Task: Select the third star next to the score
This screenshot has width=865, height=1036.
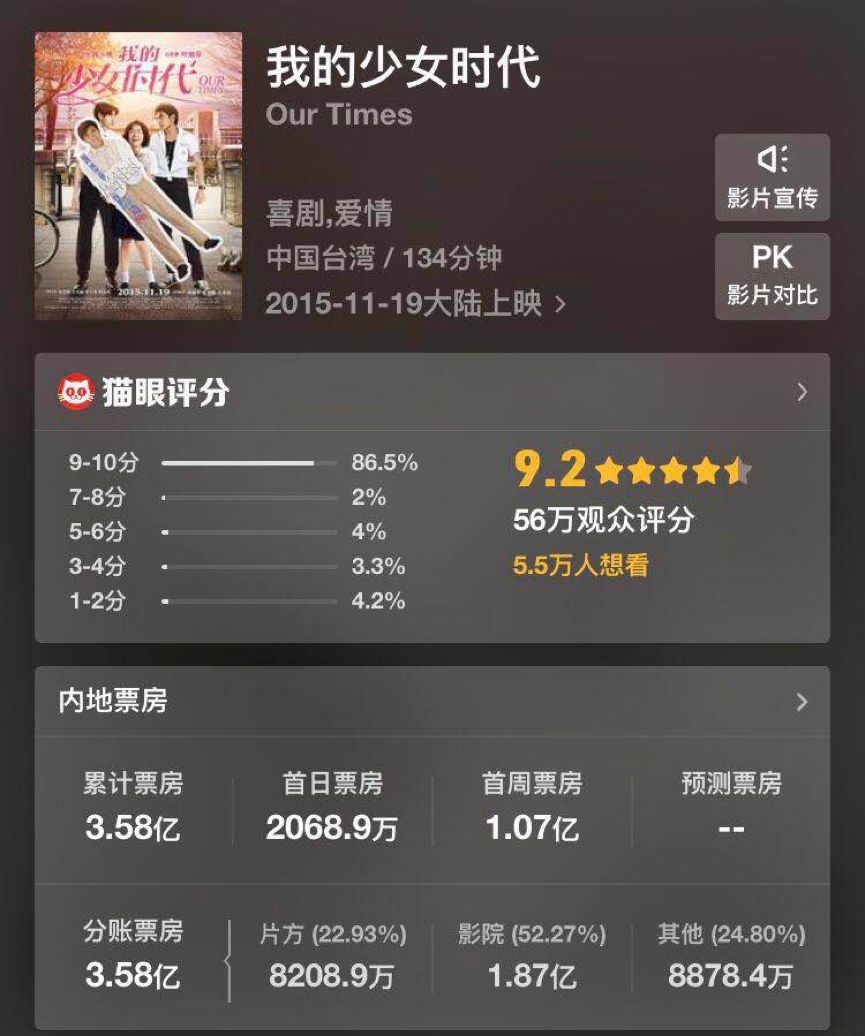Action: pos(675,467)
